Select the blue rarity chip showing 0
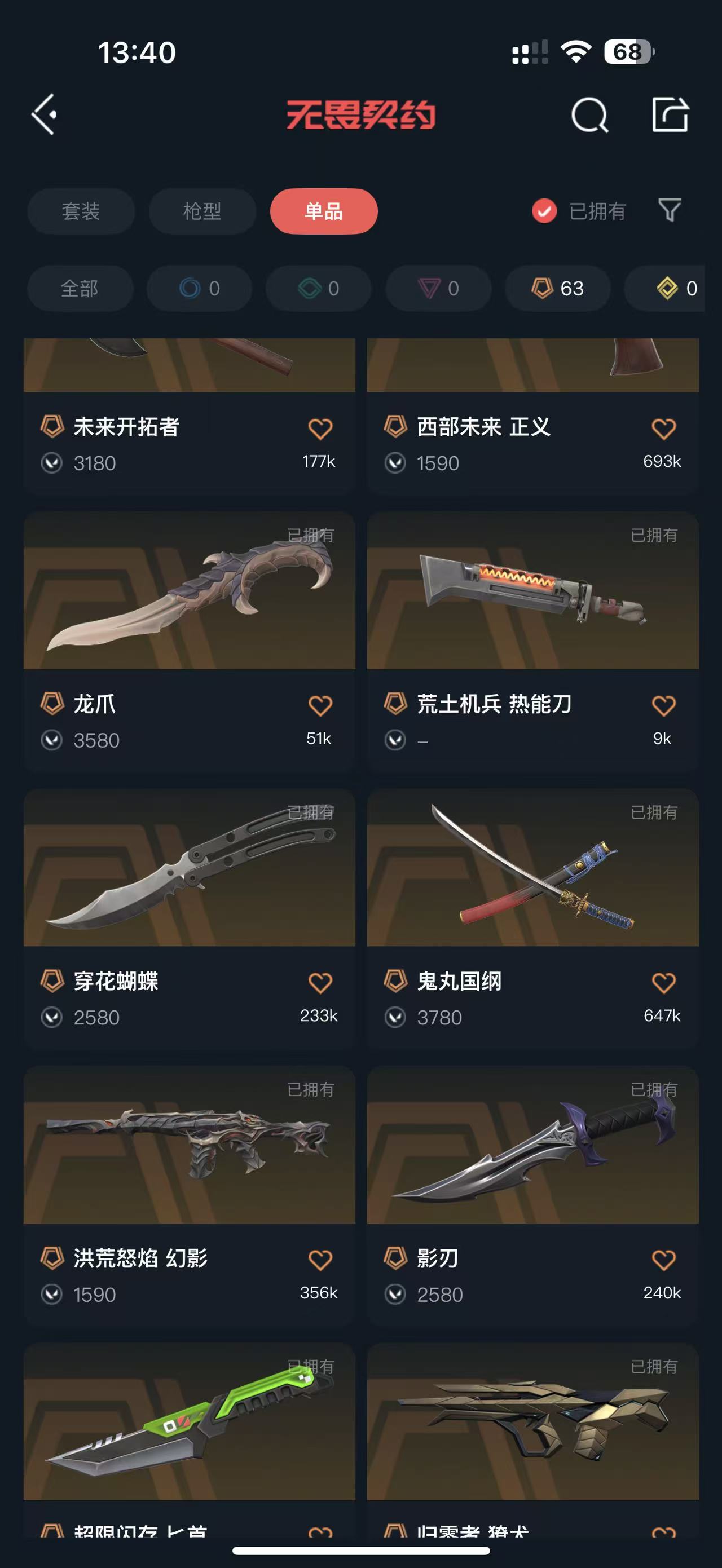722x1568 pixels. pos(199,288)
